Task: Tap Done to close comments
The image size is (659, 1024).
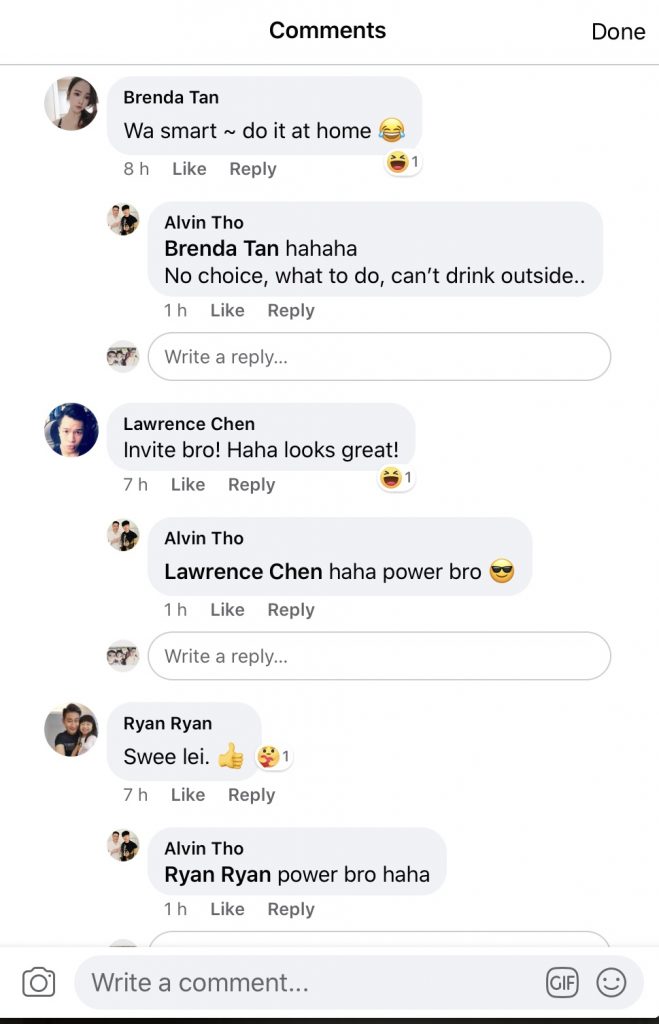Action: coord(617,32)
